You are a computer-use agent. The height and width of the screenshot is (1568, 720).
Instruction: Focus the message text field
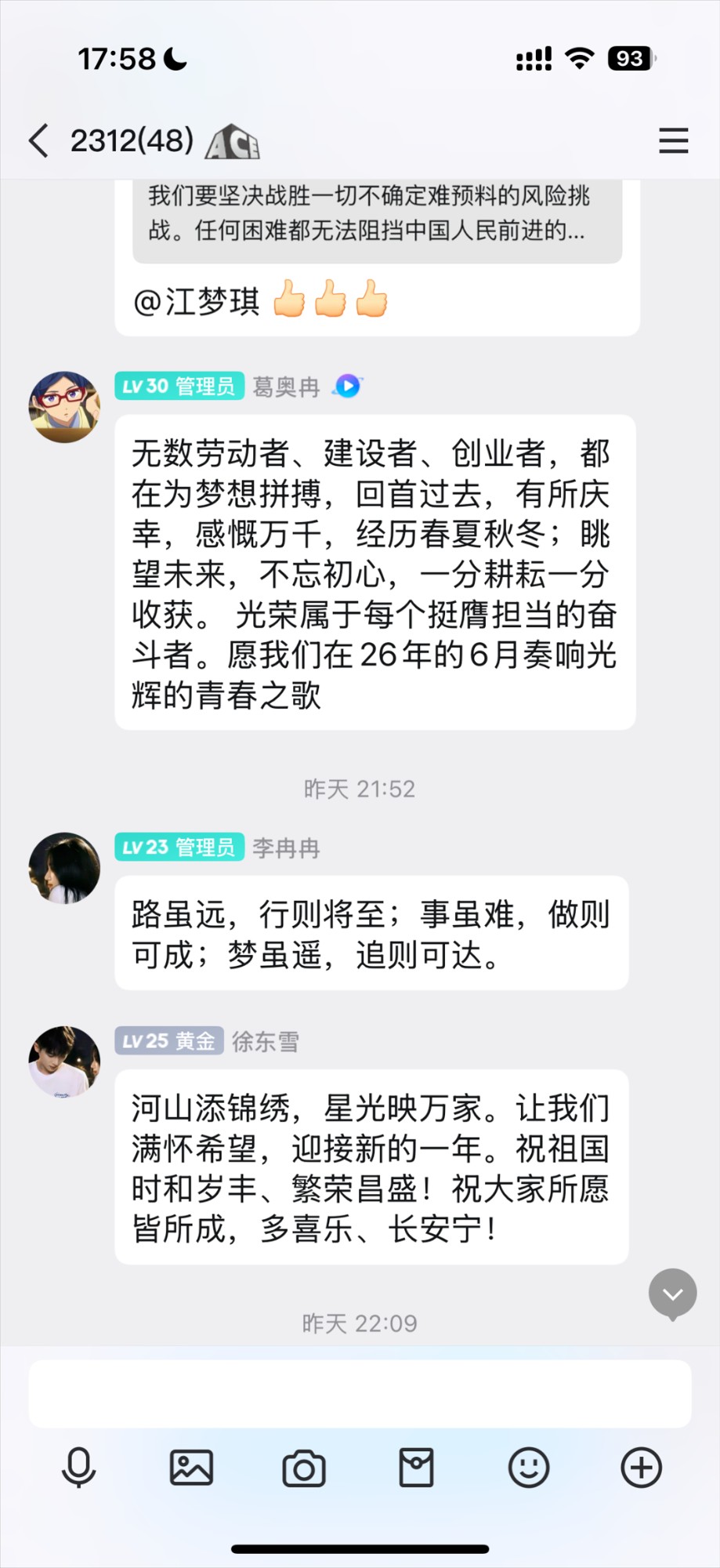[360, 1393]
